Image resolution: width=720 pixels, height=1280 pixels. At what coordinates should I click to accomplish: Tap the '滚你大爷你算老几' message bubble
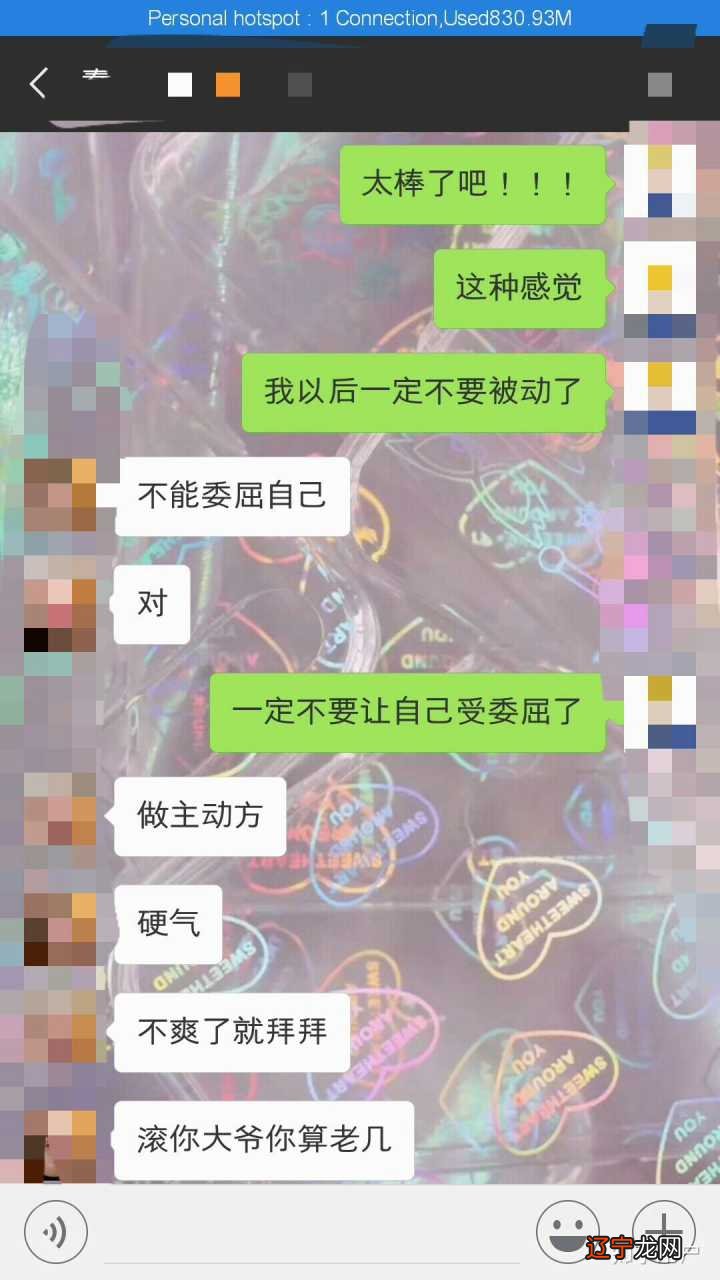pyautogui.click(x=264, y=1141)
